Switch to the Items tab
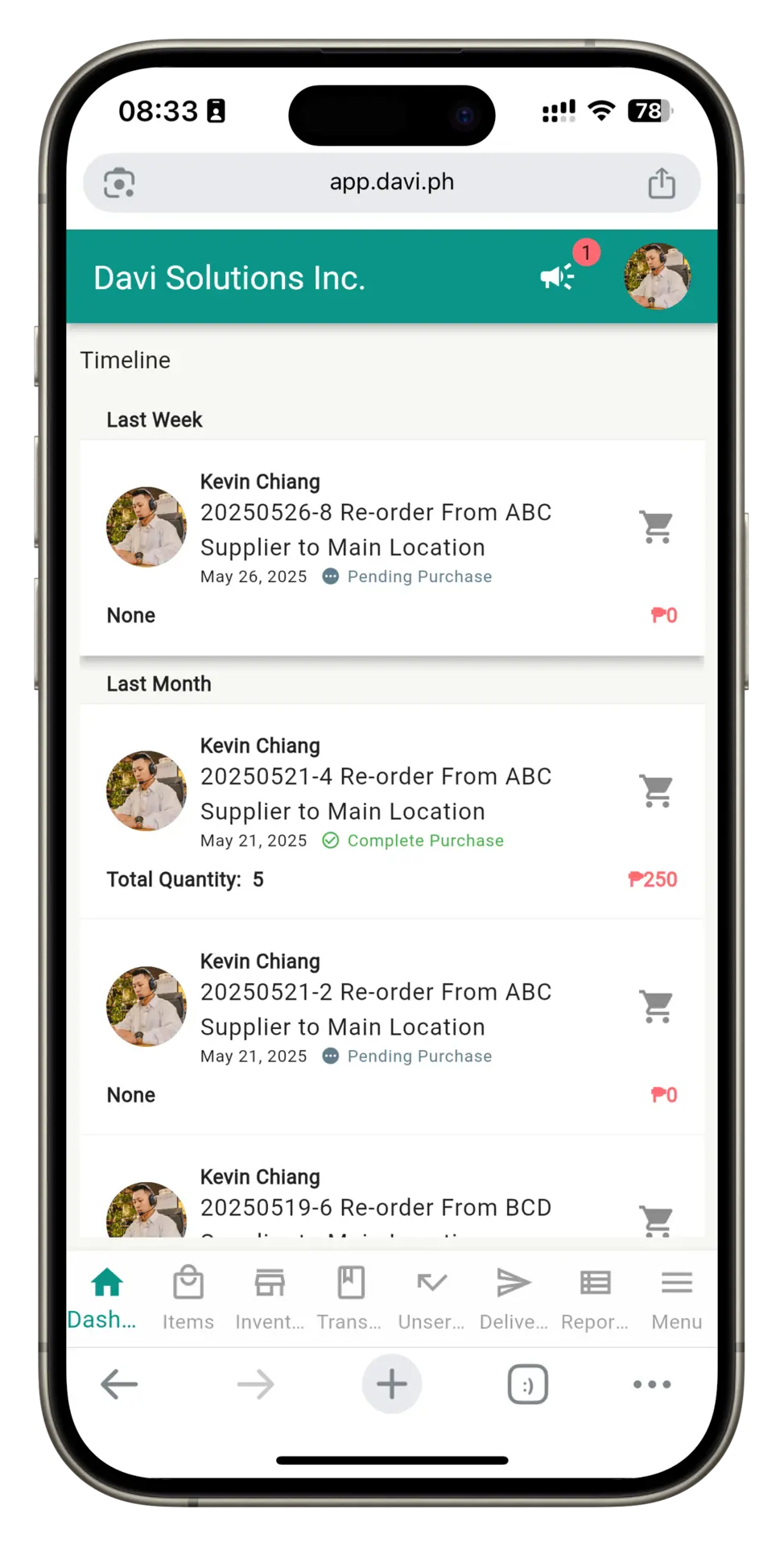 click(188, 1296)
